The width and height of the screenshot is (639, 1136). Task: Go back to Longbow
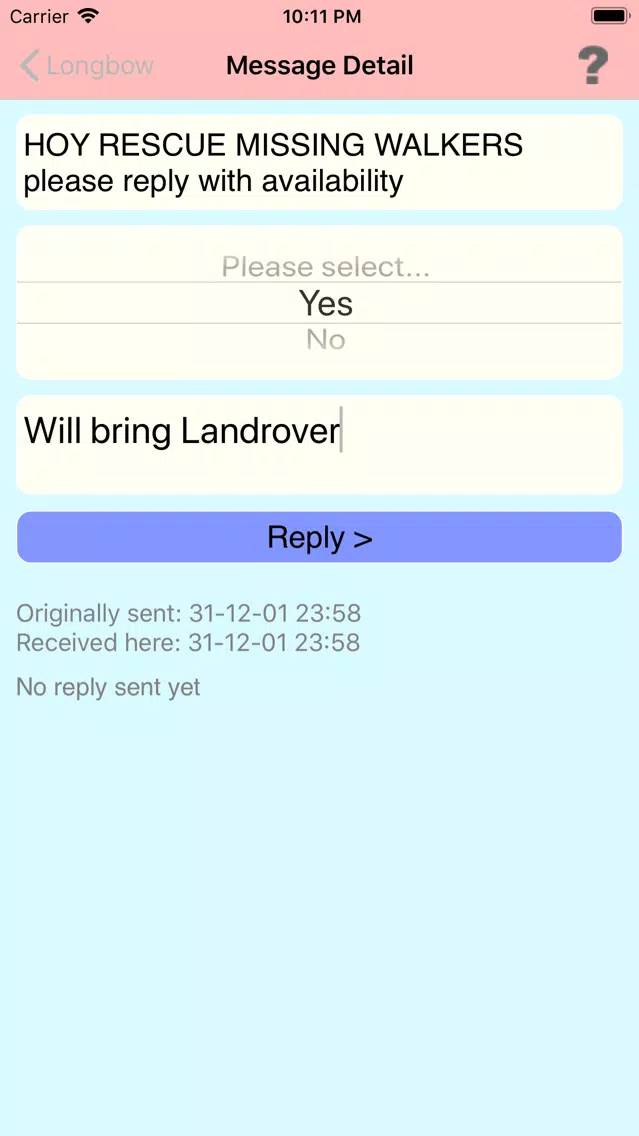coord(86,66)
